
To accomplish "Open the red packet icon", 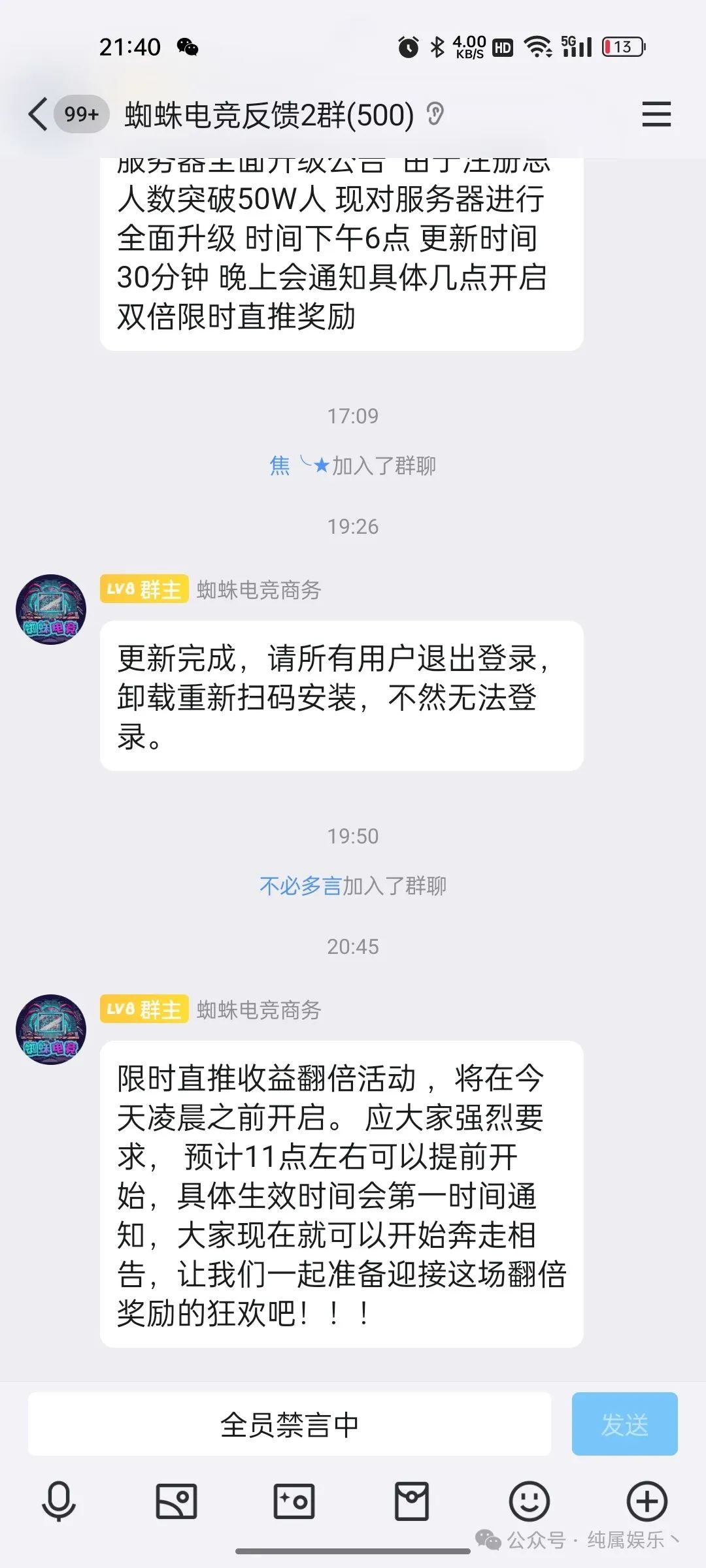I will [412, 1501].
